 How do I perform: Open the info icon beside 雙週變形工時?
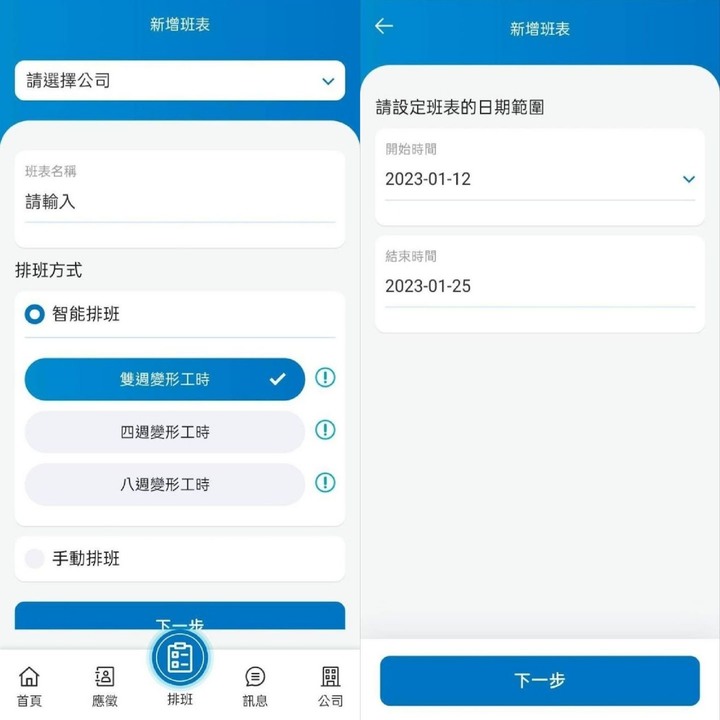pyautogui.click(x=325, y=378)
